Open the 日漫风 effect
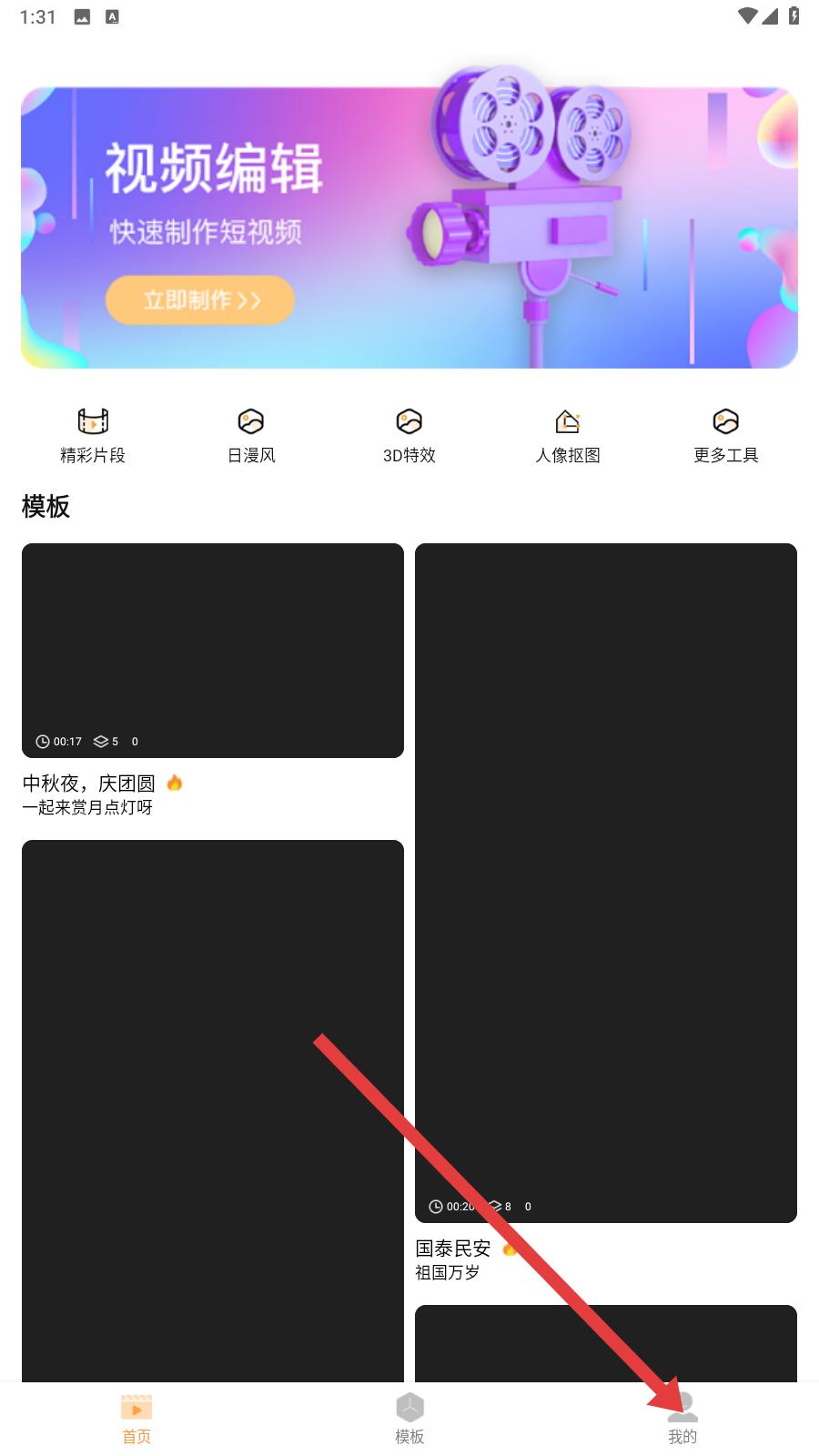The height and width of the screenshot is (1456, 819). [x=251, y=435]
